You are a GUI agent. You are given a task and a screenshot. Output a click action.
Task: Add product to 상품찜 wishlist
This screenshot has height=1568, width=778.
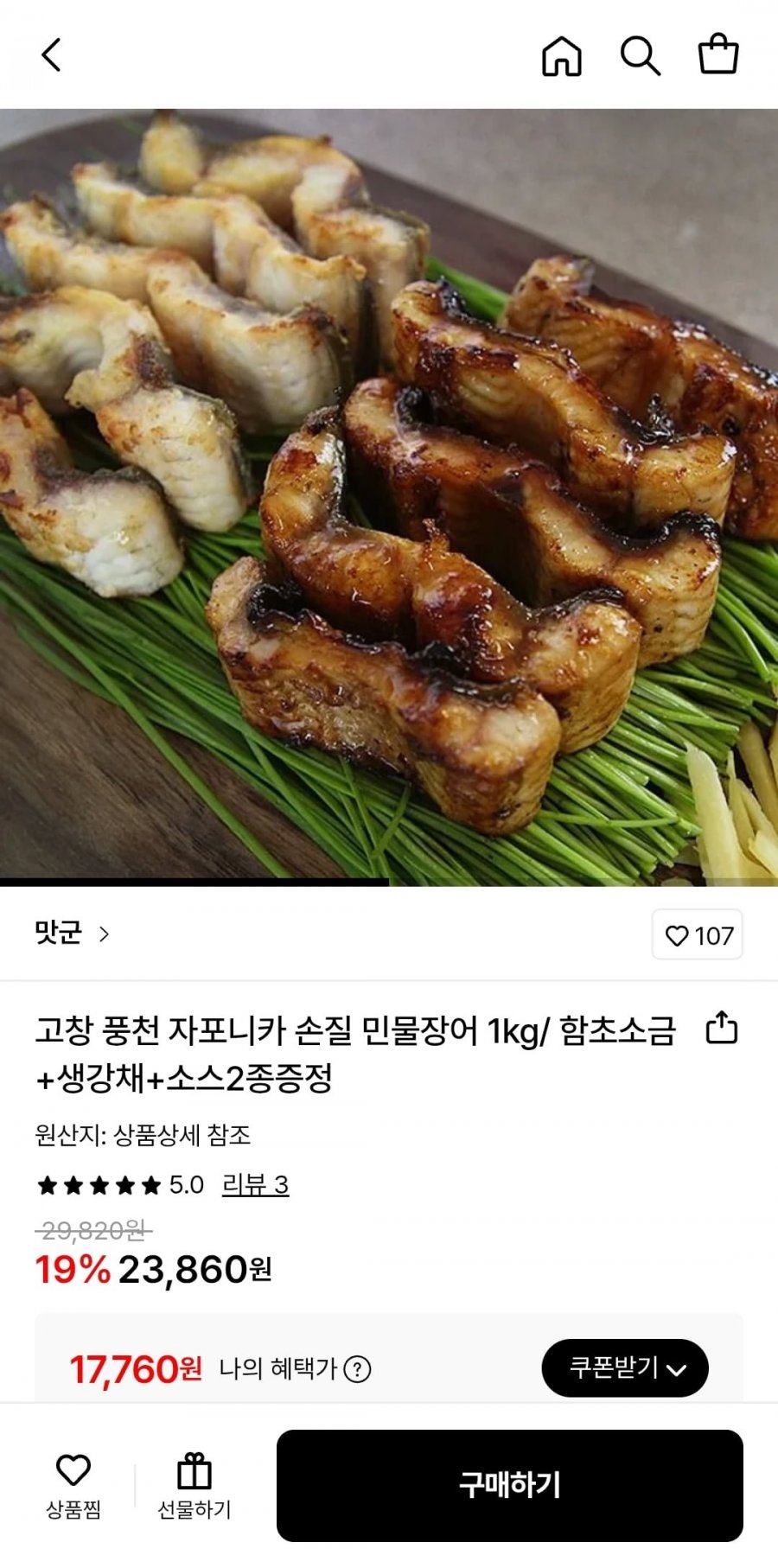click(73, 1485)
